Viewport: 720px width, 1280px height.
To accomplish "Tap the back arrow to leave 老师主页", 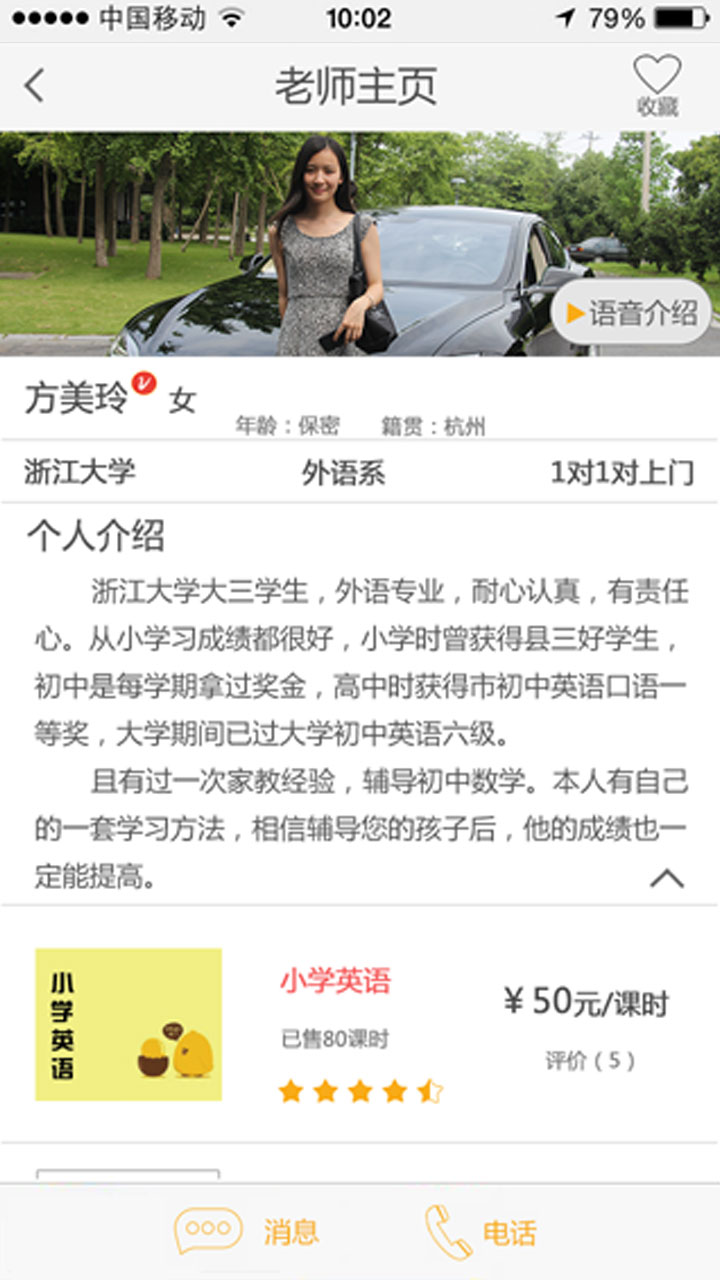I will coord(34,85).
